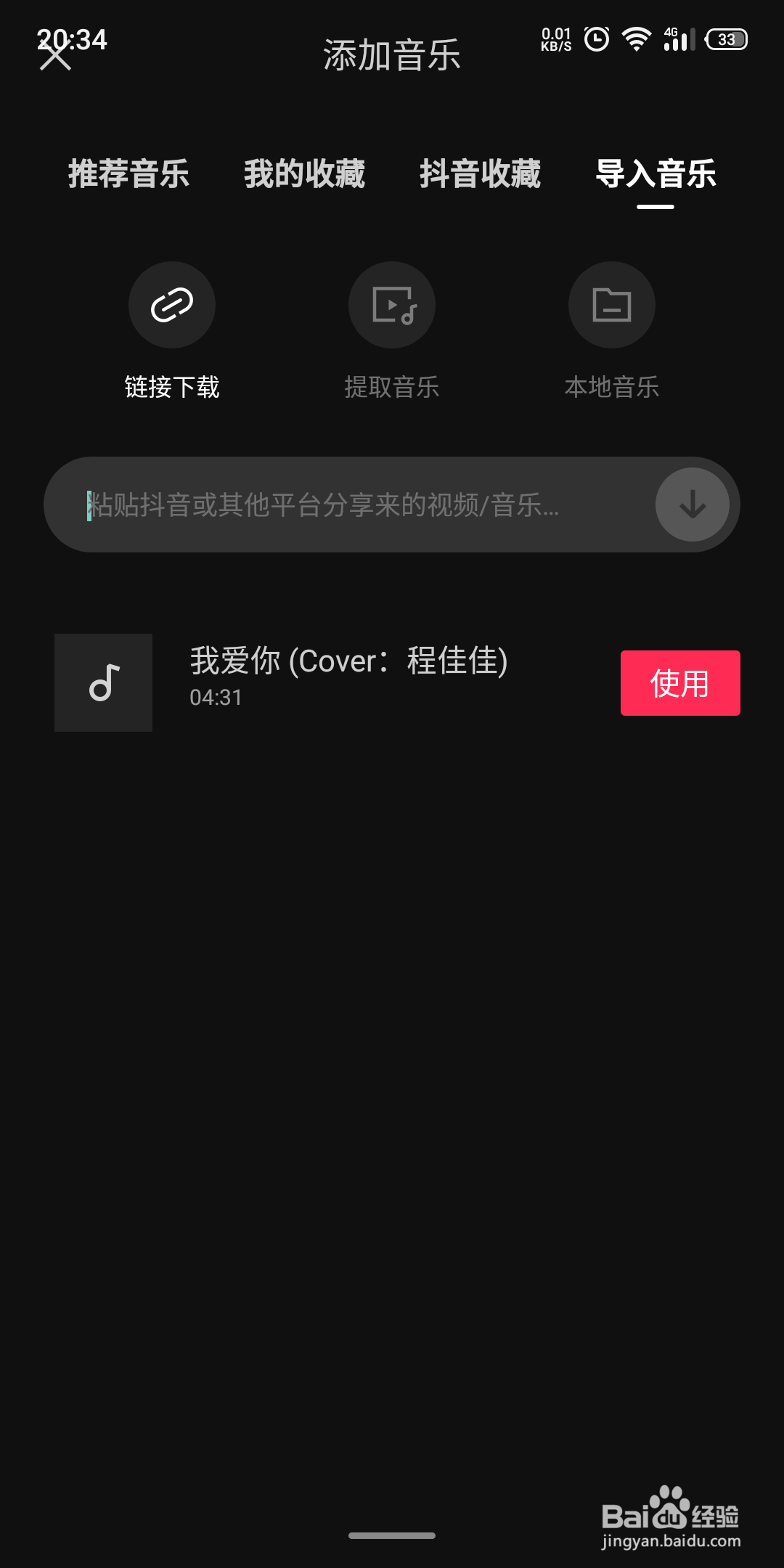
Task: Open the 提取音乐 extract music feature
Action: (x=391, y=305)
